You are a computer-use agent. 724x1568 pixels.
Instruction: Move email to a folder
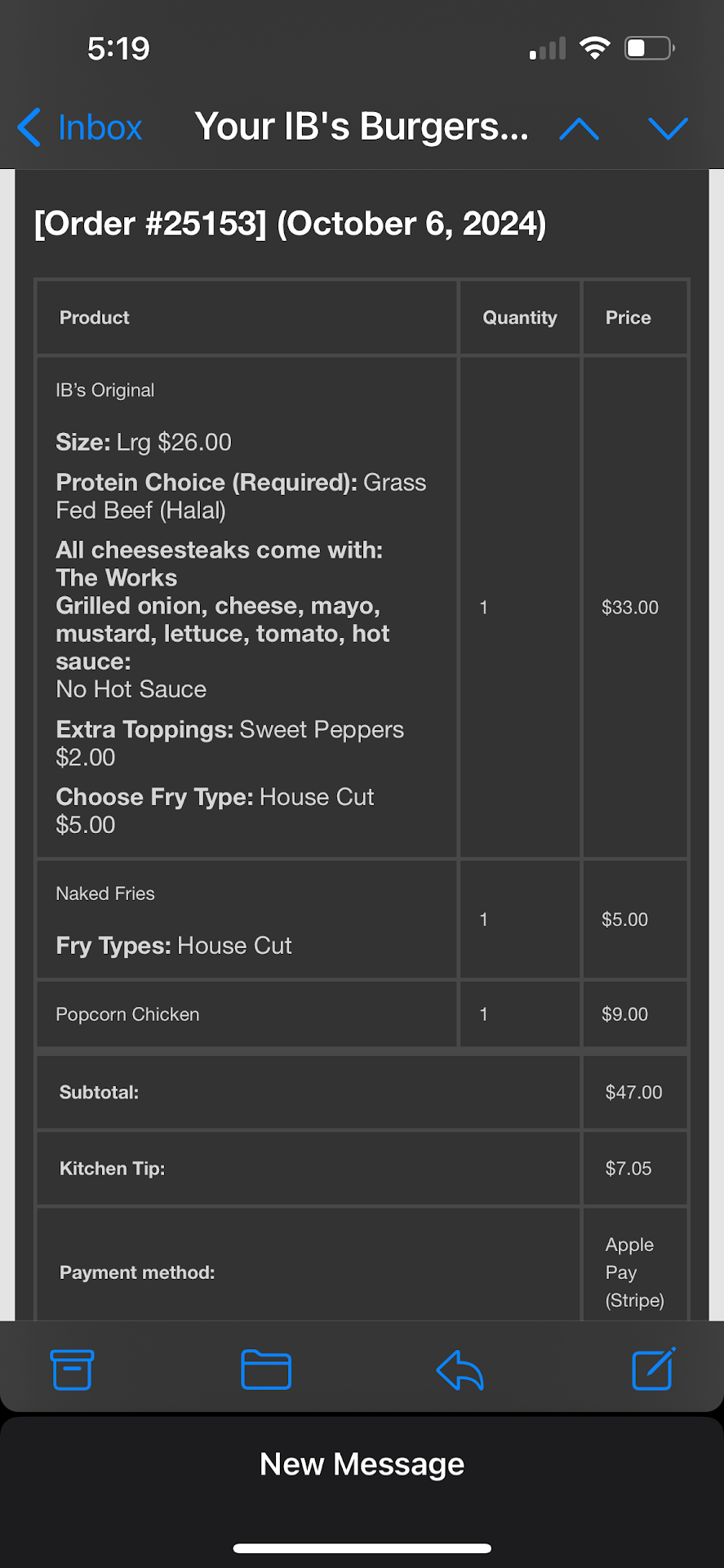[266, 1370]
